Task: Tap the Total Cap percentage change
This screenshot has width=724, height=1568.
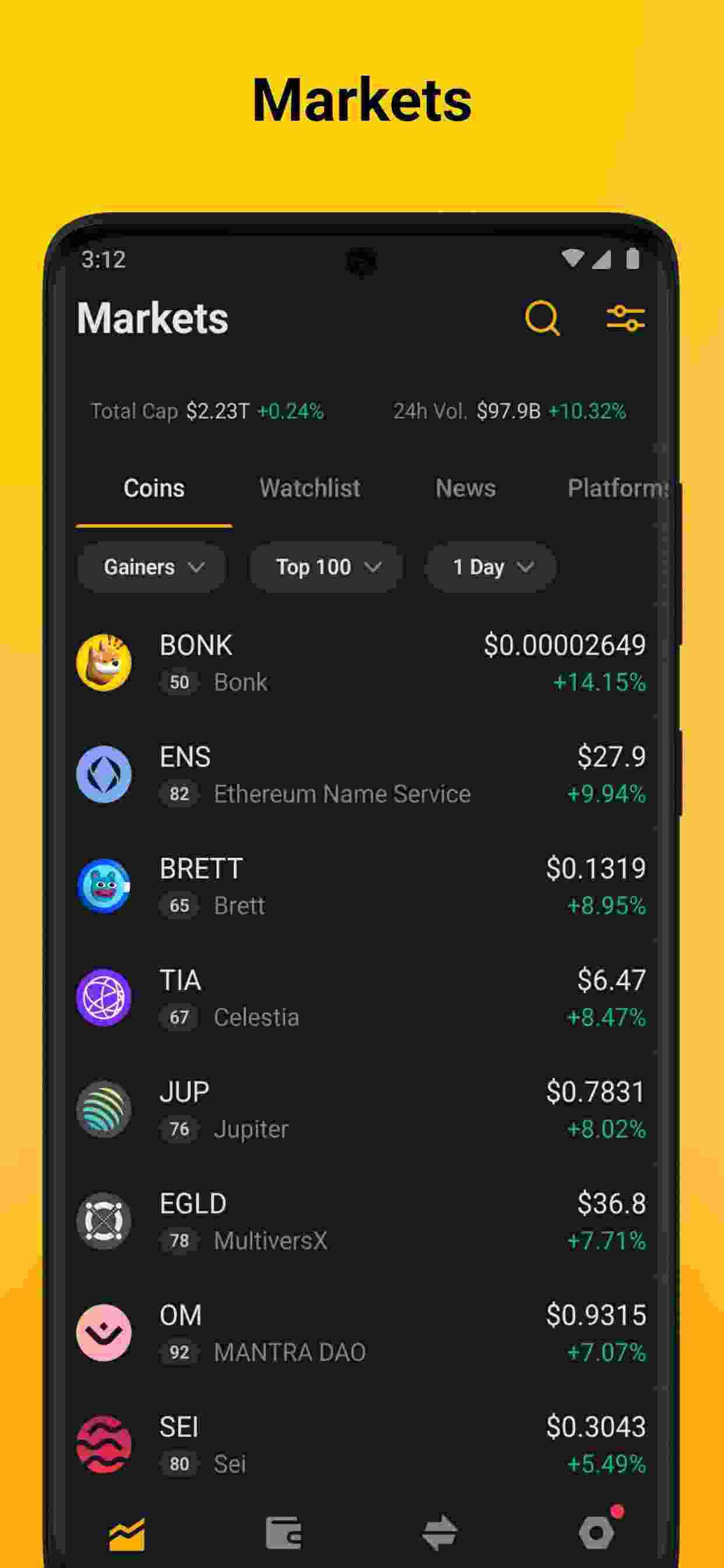Action: (x=291, y=410)
